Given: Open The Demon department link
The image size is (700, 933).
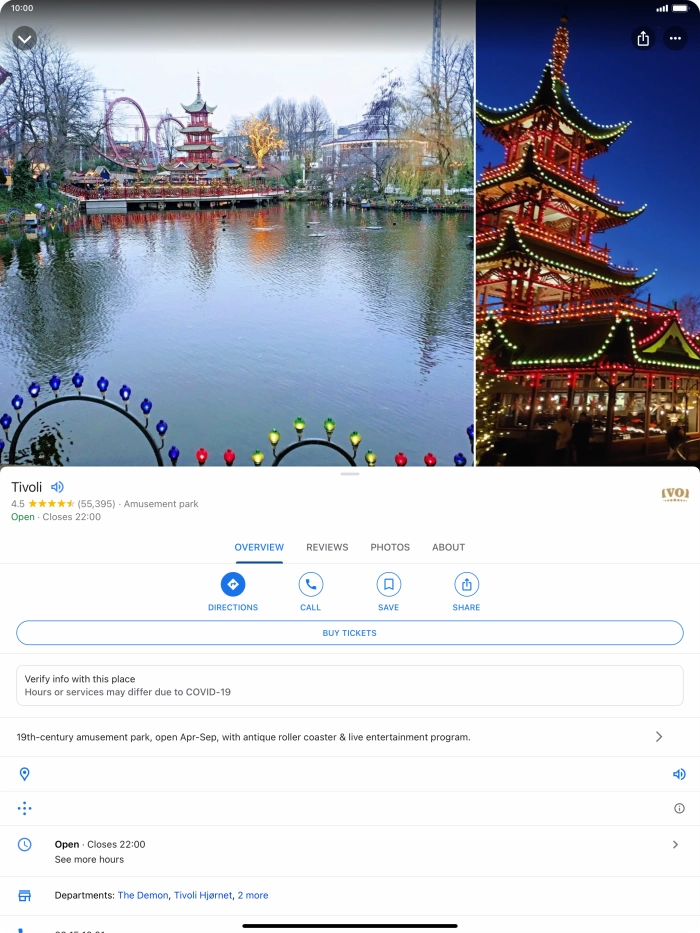Looking at the screenshot, I should [143, 895].
